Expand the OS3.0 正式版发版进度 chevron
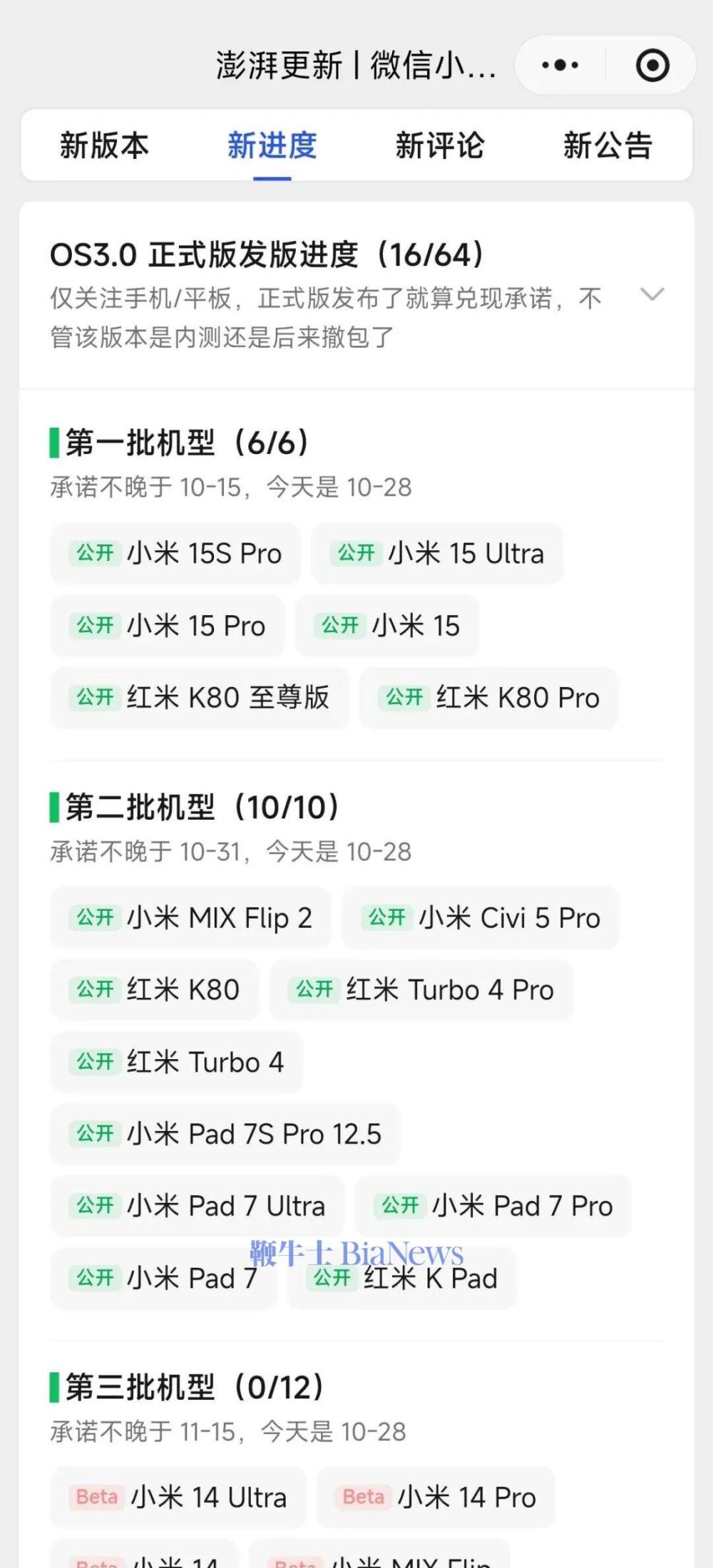The image size is (713, 1568). tap(652, 294)
